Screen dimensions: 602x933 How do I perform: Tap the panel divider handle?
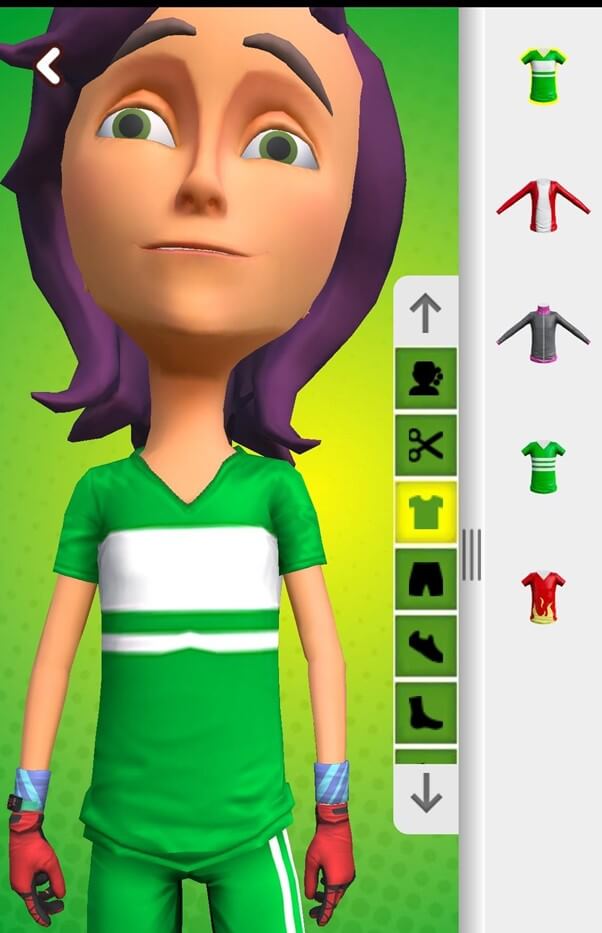471,555
